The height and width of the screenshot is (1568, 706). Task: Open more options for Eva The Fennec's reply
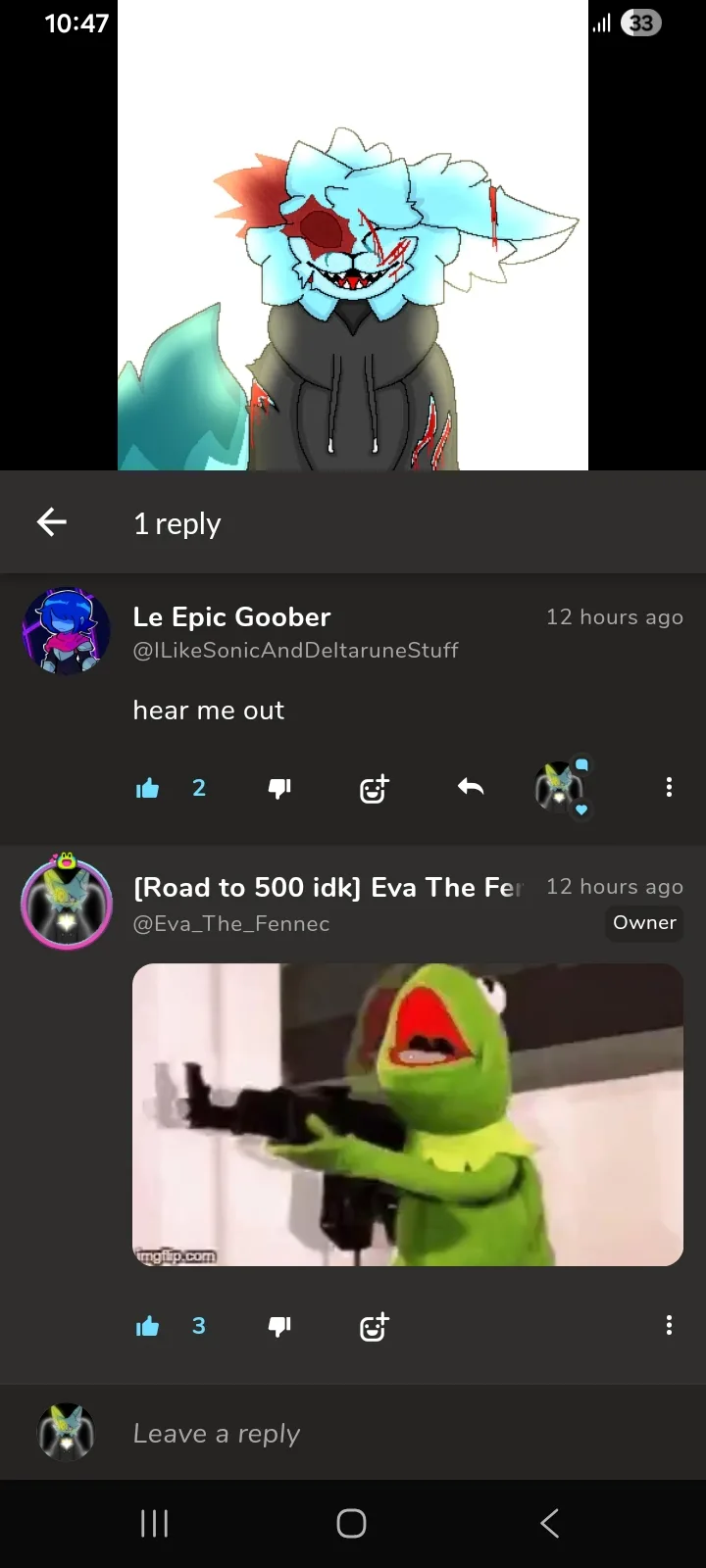pos(669,1325)
